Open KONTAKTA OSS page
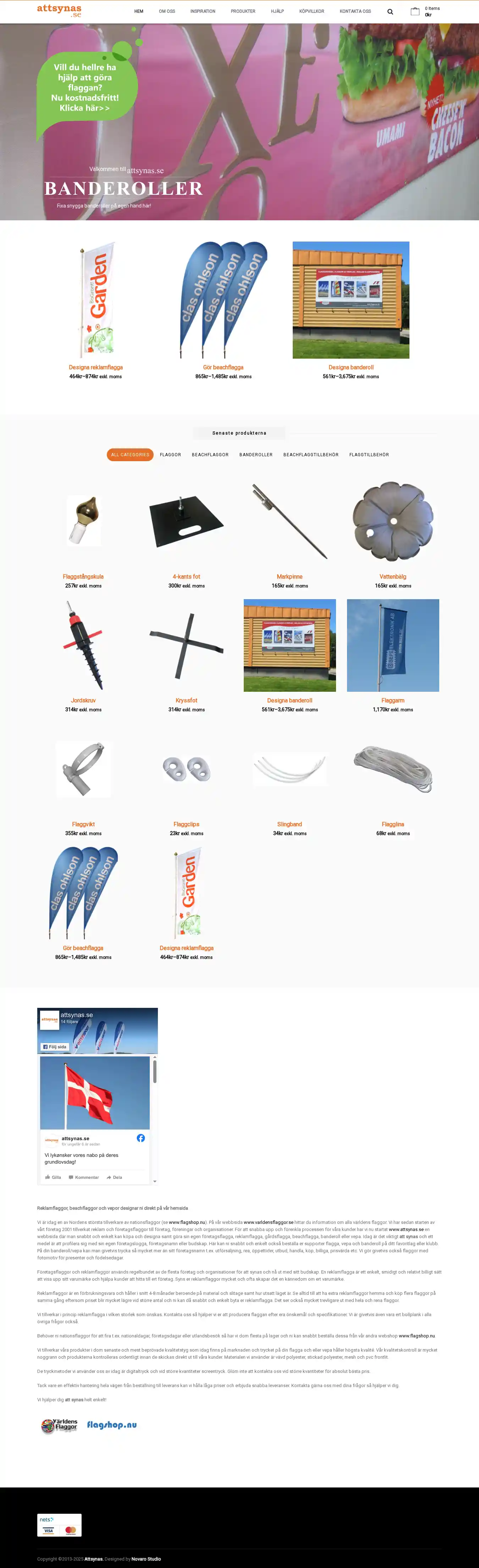The height and width of the screenshot is (1568, 479). pos(355,12)
